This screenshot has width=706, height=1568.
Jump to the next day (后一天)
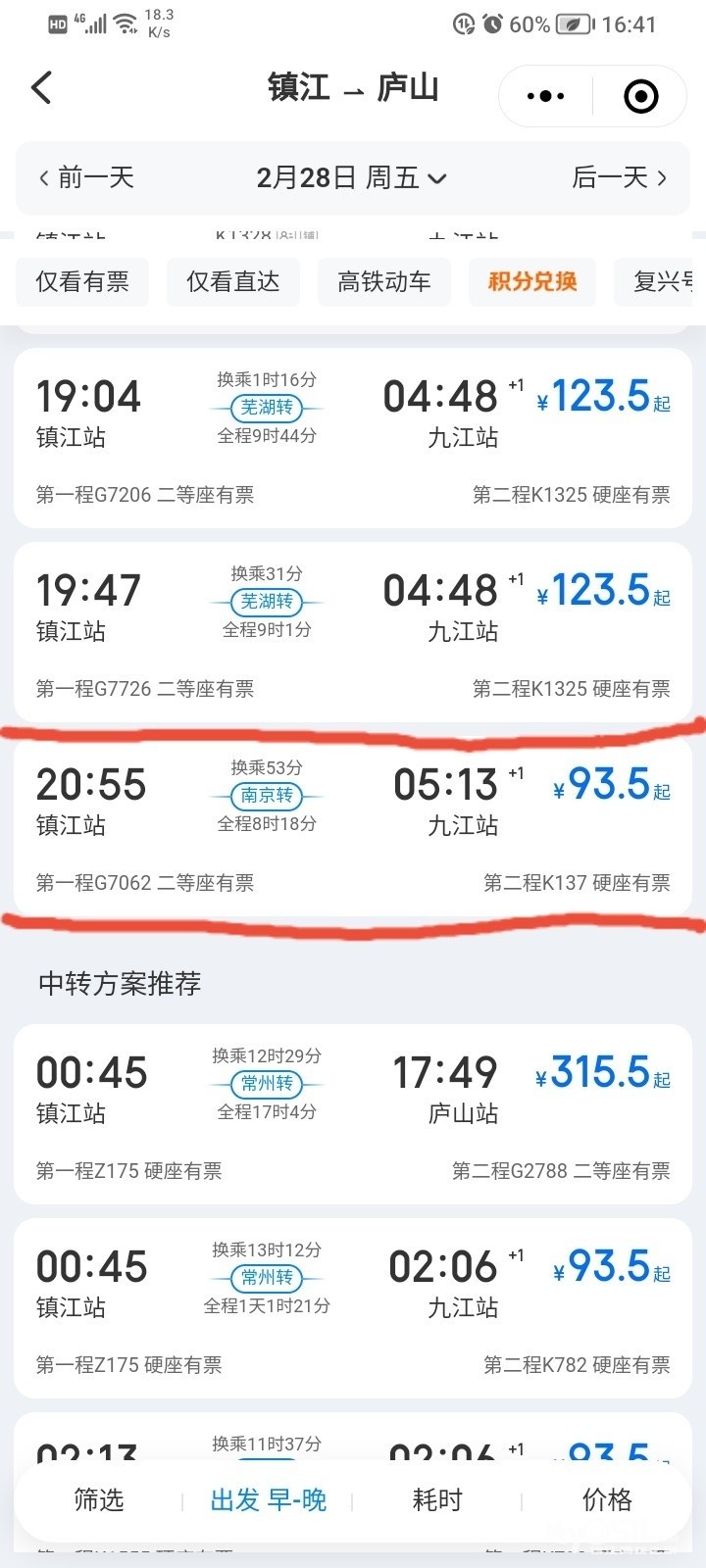(x=619, y=177)
